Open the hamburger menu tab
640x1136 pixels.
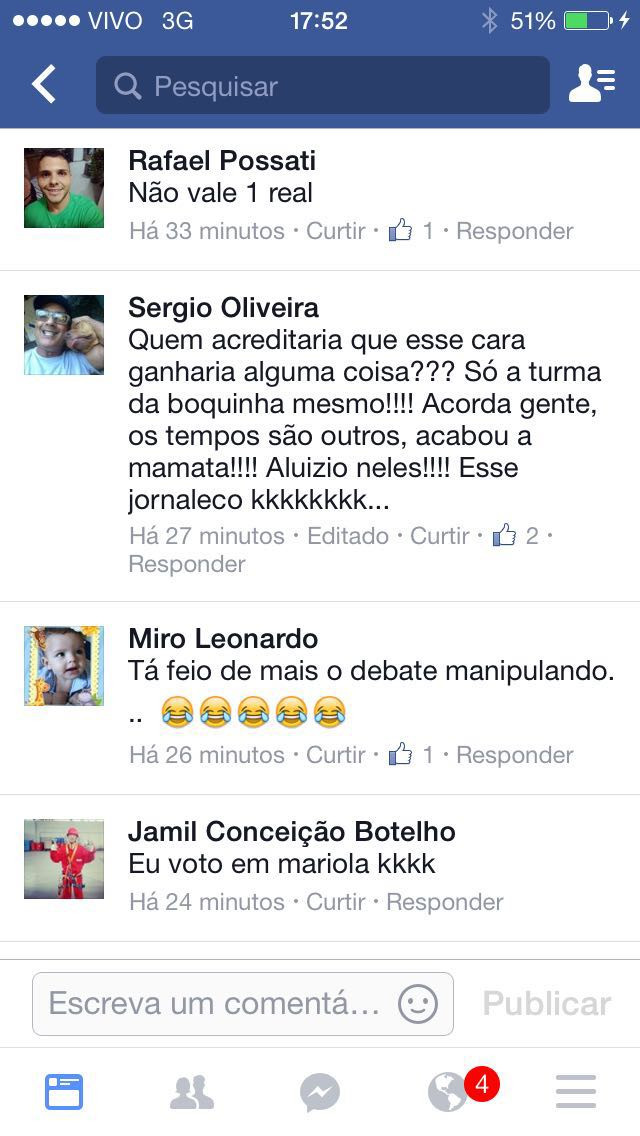click(x=576, y=1092)
